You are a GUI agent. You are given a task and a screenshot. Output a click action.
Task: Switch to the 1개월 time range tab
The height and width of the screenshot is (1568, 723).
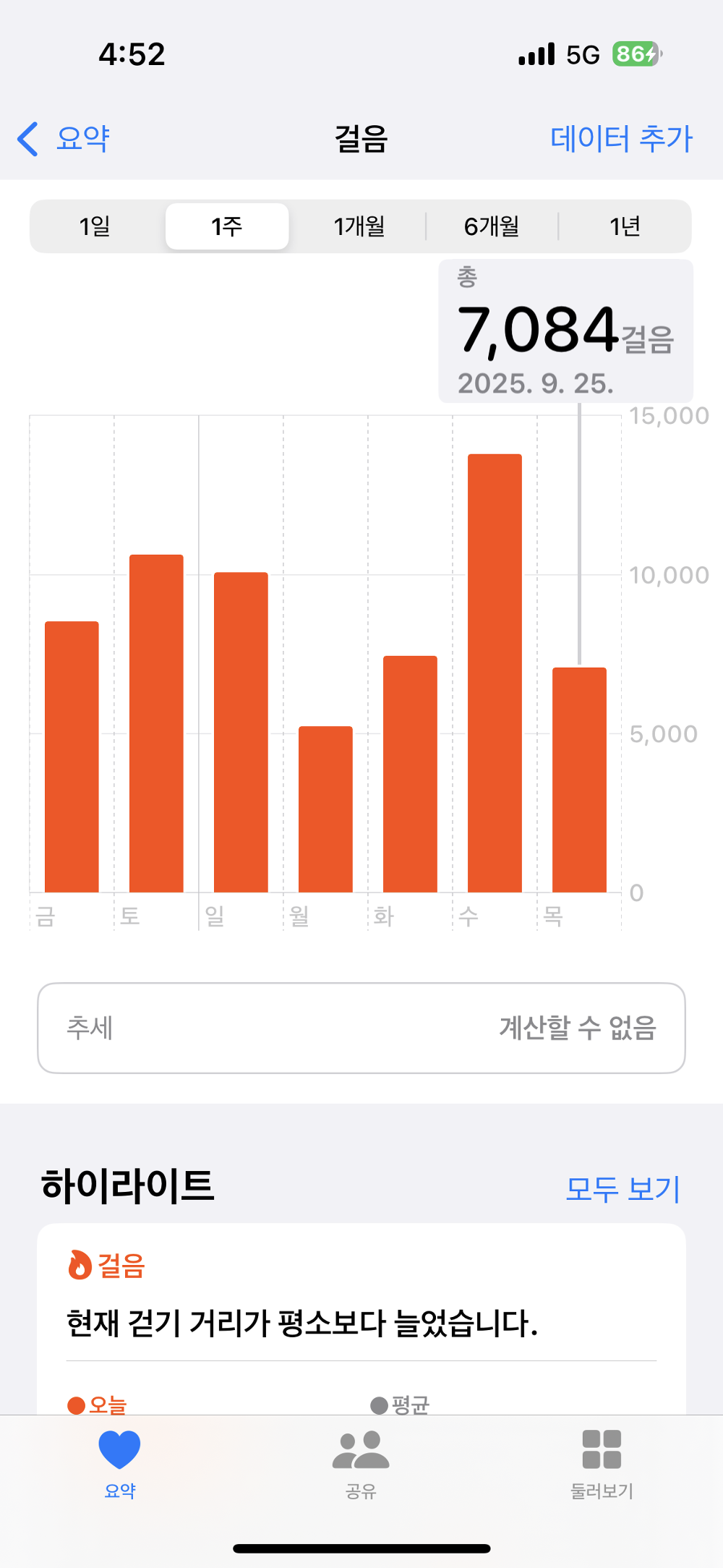(359, 226)
